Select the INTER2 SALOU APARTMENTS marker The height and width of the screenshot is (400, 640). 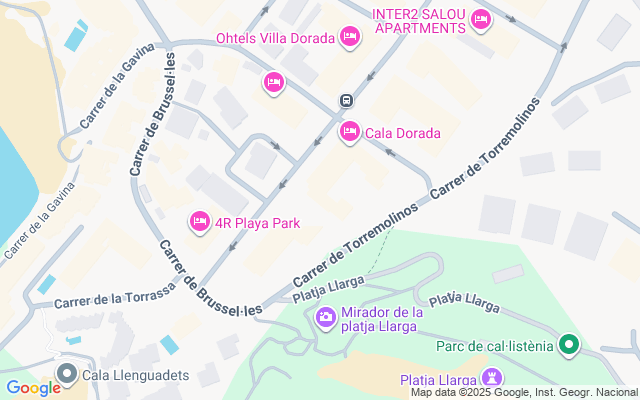[x=480, y=19]
